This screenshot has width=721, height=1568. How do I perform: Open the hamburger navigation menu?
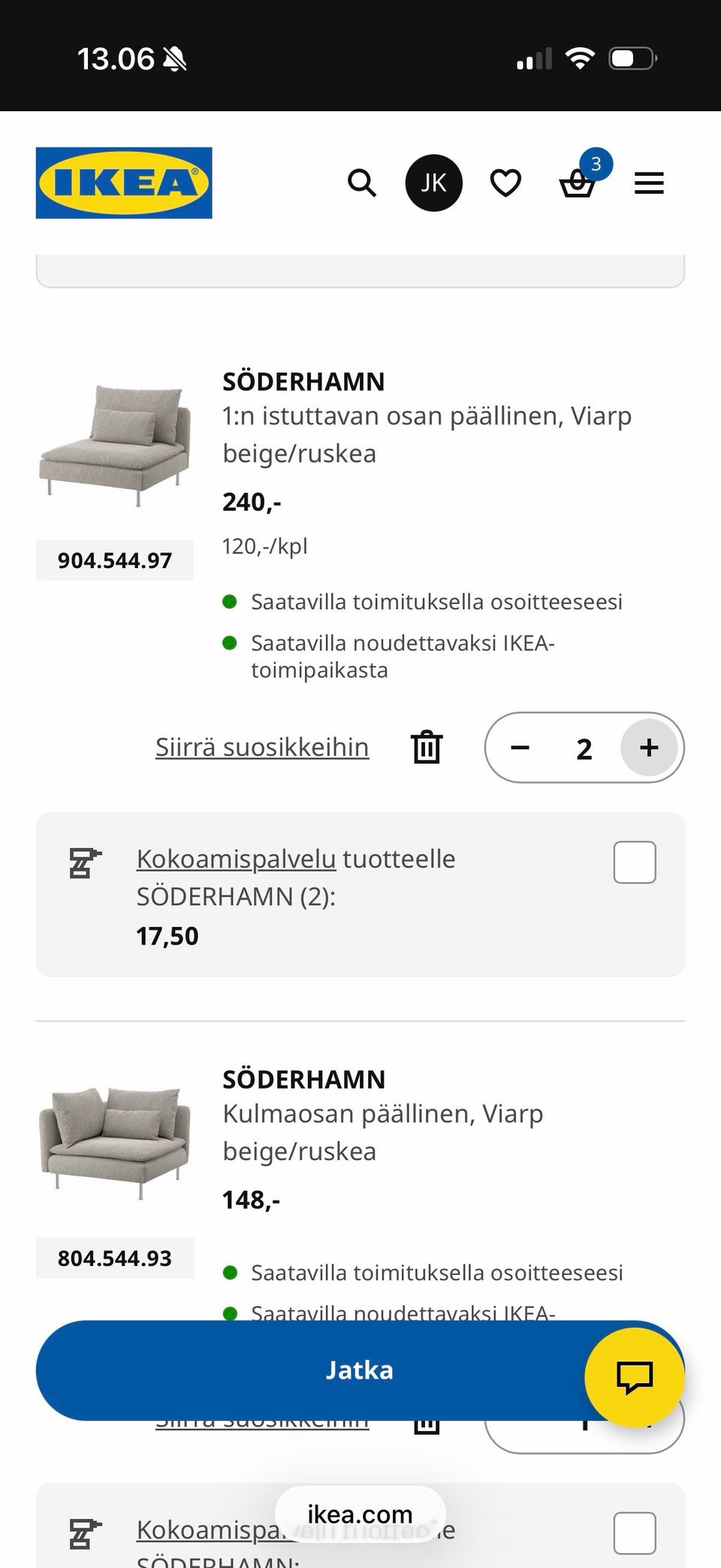click(649, 182)
